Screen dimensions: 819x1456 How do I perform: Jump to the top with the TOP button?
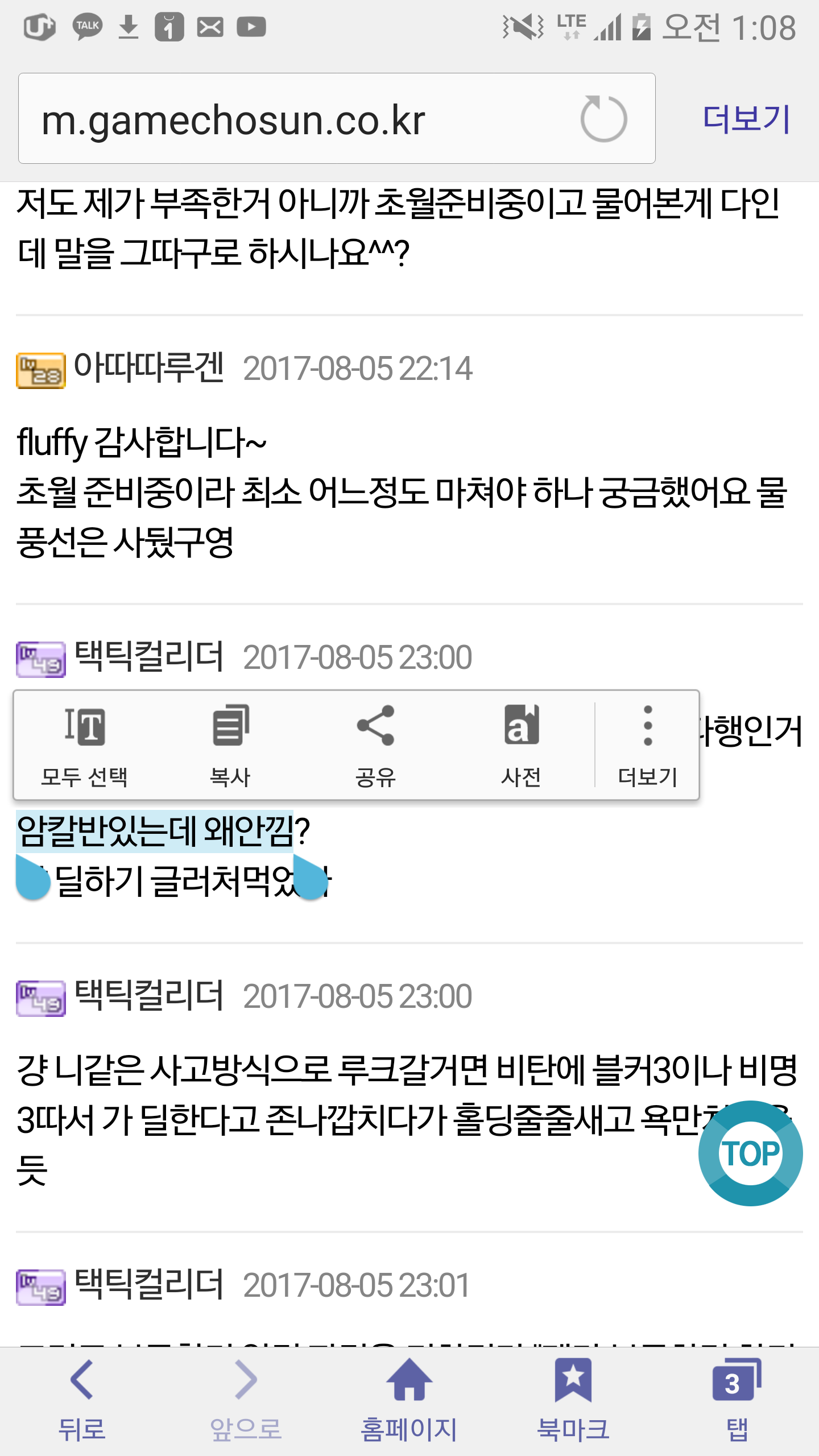750,1153
